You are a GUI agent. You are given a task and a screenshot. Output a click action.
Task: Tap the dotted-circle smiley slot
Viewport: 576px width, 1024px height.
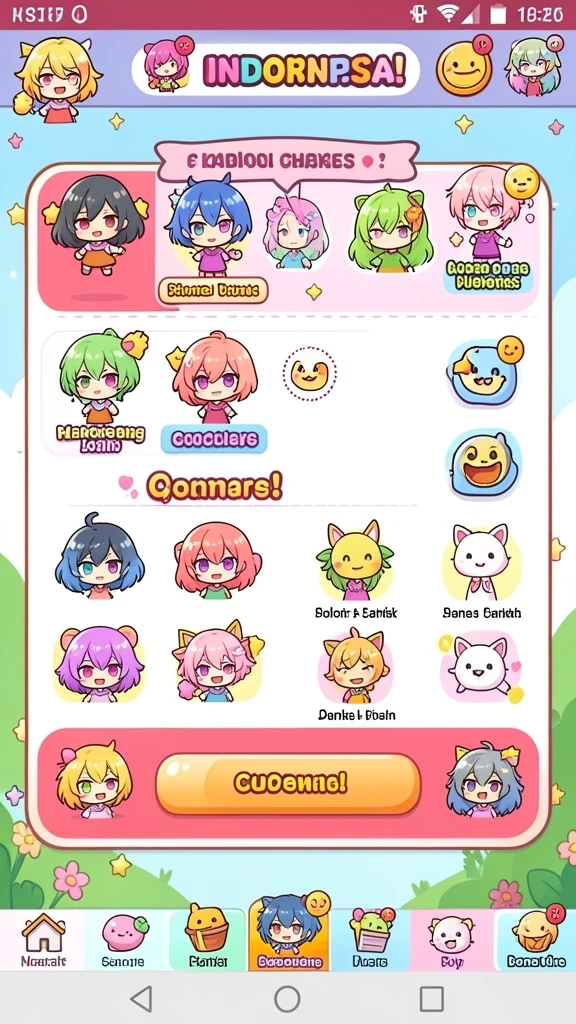coord(310,374)
